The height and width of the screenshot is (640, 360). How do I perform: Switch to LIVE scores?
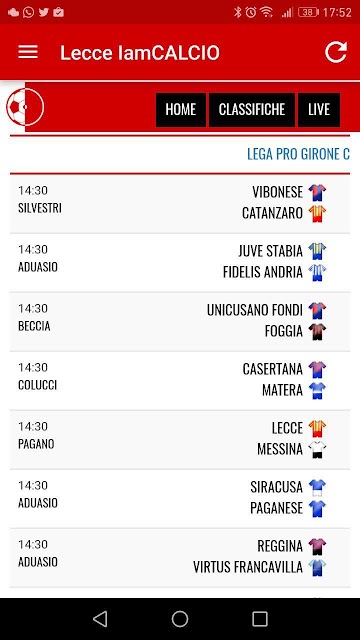(x=319, y=109)
